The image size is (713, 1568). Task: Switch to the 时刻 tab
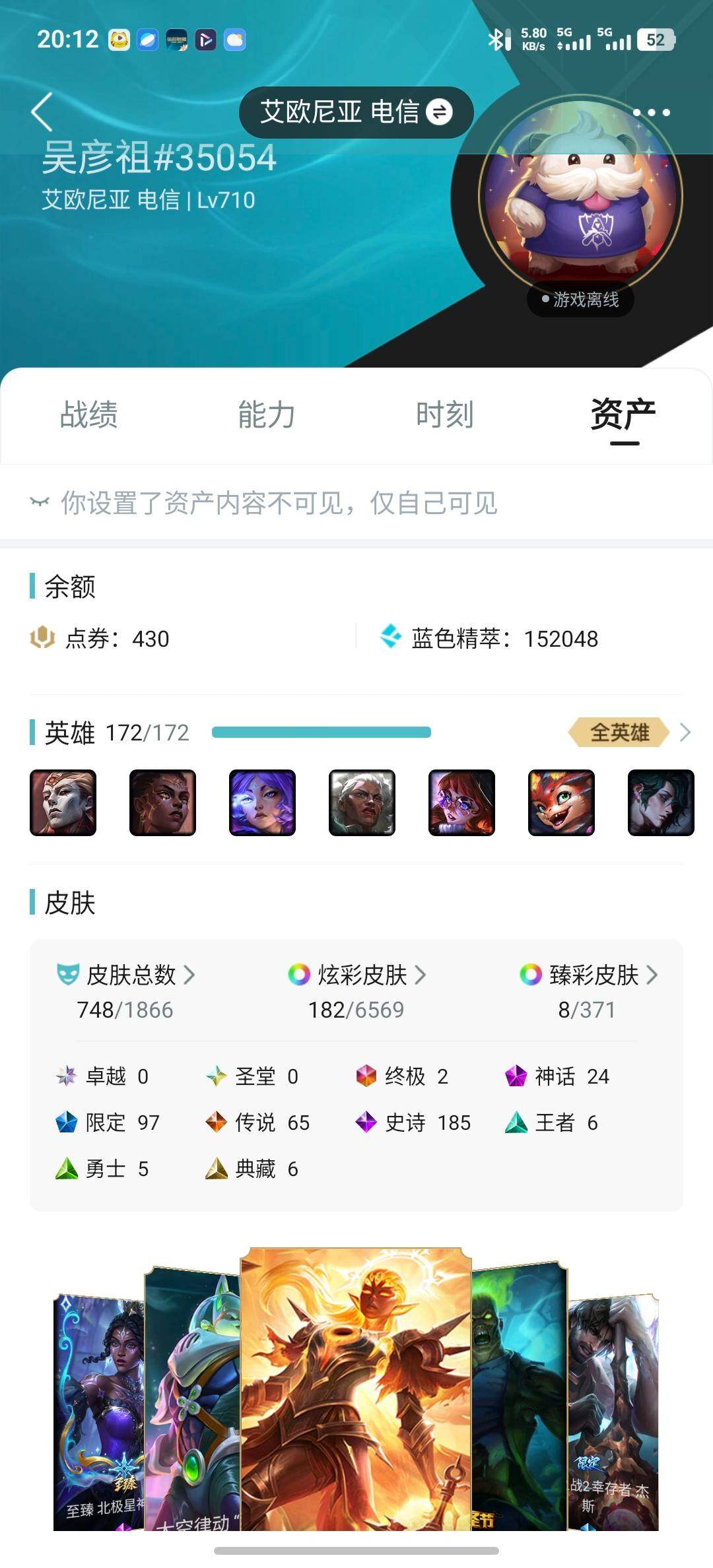[444, 414]
